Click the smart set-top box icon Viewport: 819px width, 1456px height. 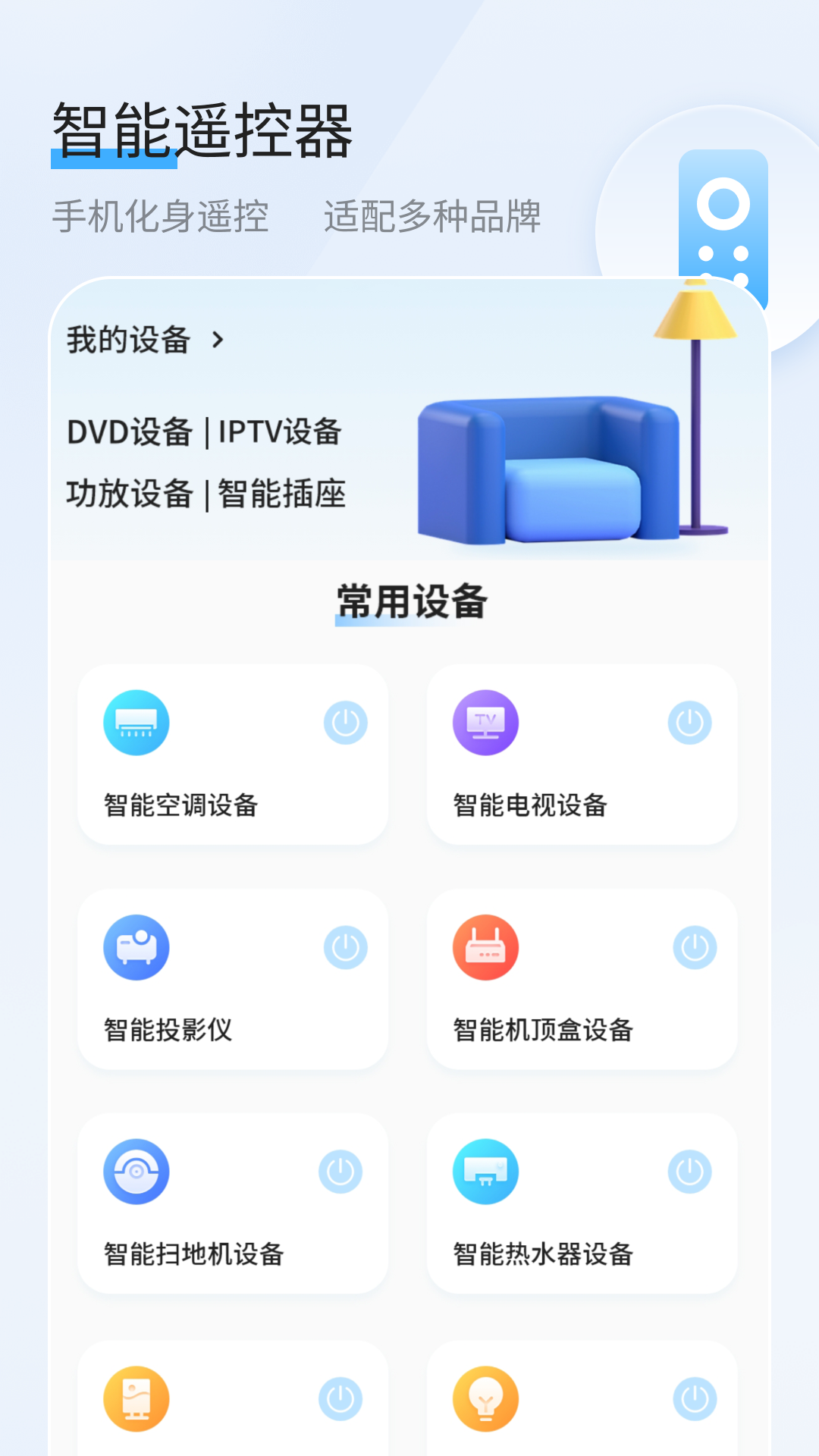pos(485,945)
